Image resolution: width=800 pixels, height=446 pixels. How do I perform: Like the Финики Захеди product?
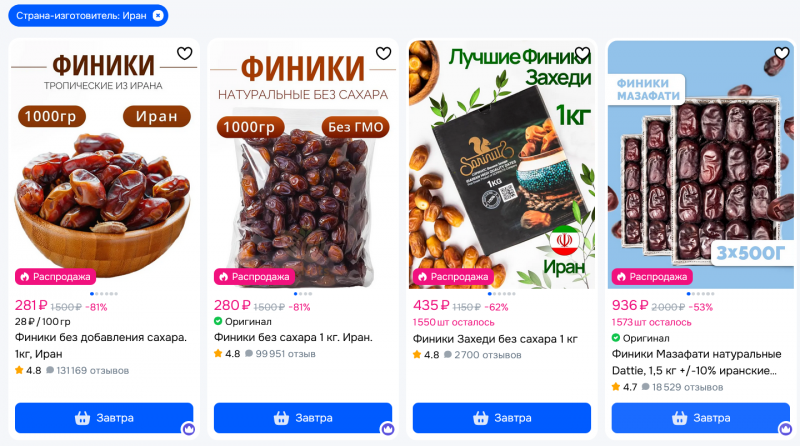pyautogui.click(x=582, y=54)
